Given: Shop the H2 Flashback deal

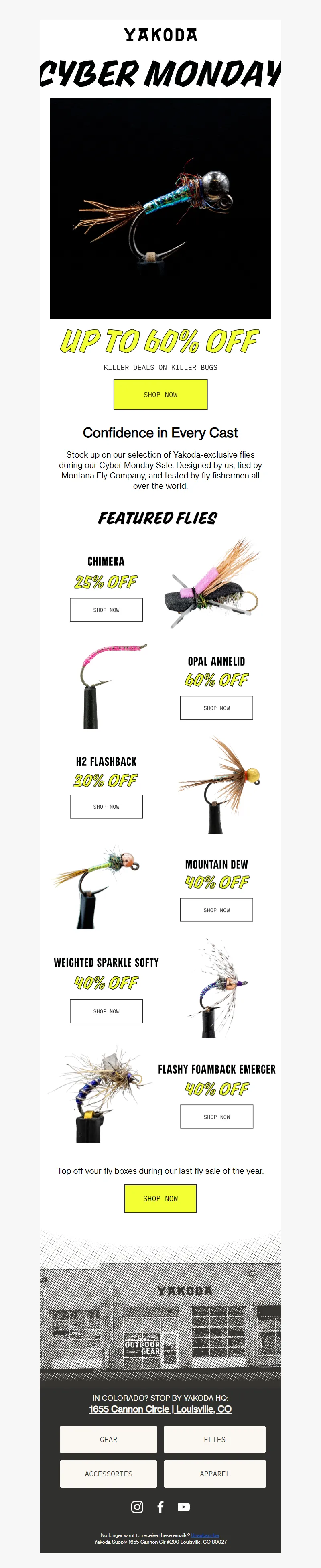Looking at the screenshot, I should 106,807.
